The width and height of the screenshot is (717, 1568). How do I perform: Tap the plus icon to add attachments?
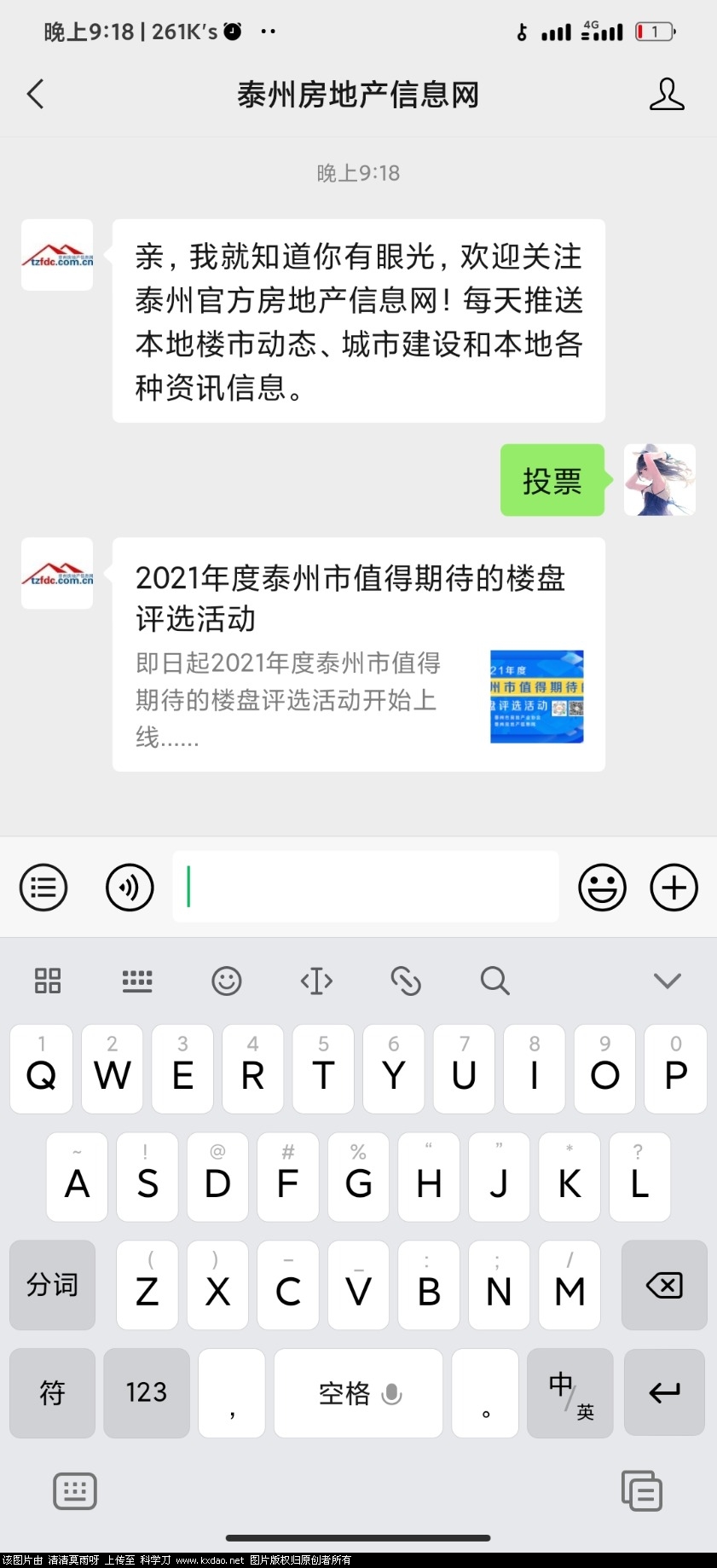click(673, 887)
